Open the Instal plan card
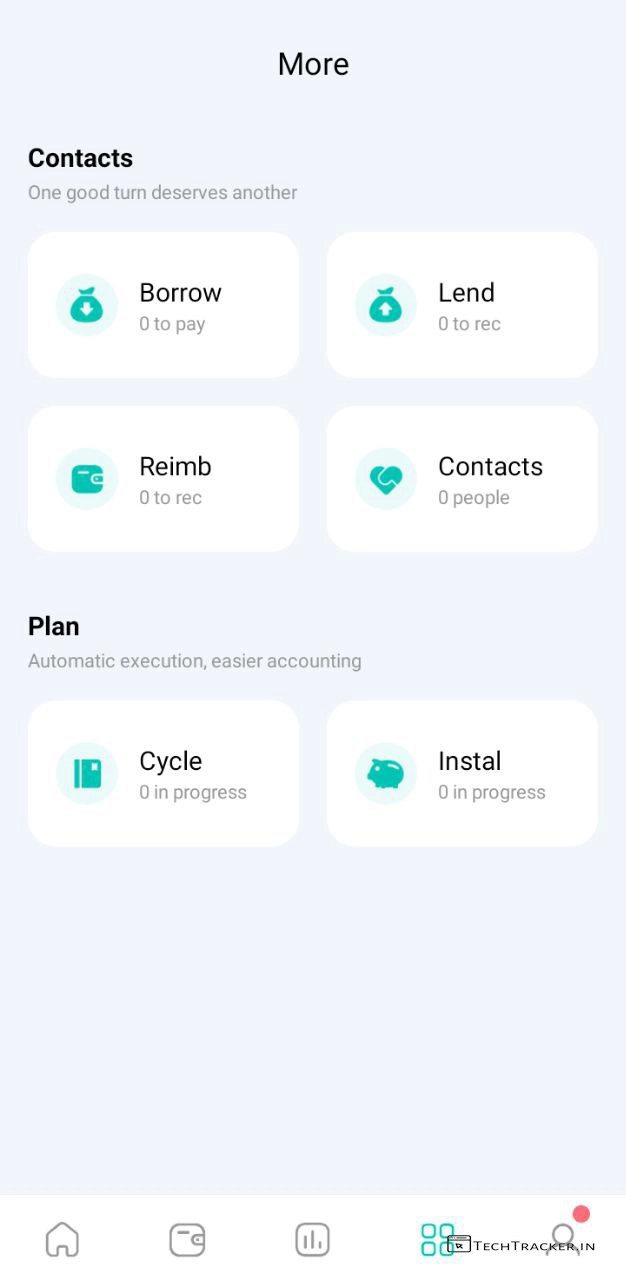The width and height of the screenshot is (626, 1280). pos(462,773)
